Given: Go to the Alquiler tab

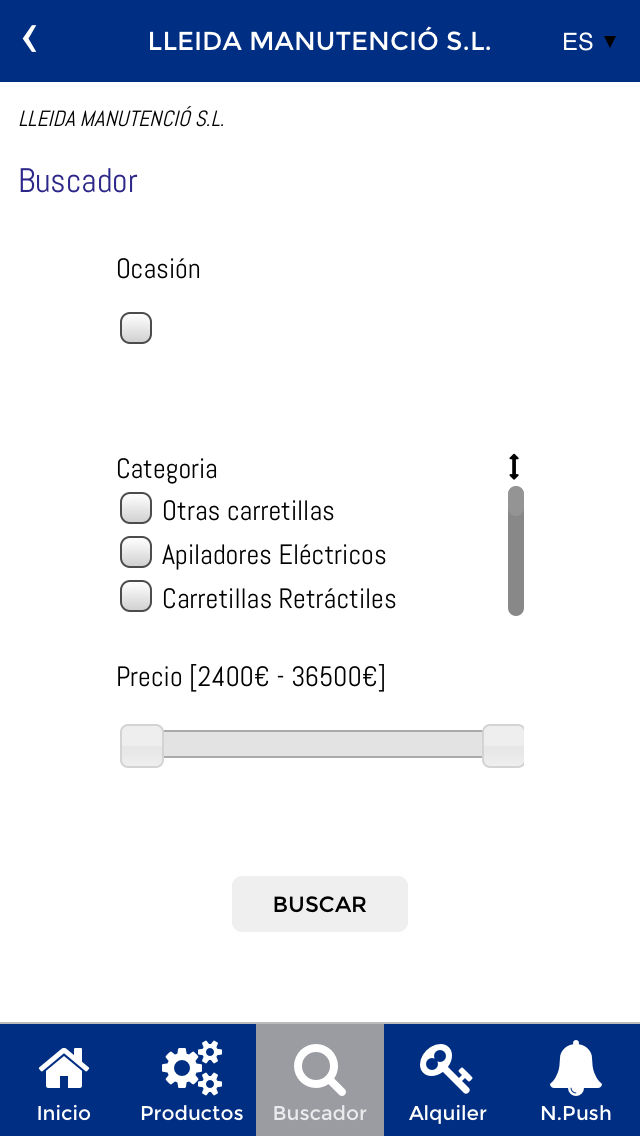Looking at the screenshot, I should point(448,1080).
